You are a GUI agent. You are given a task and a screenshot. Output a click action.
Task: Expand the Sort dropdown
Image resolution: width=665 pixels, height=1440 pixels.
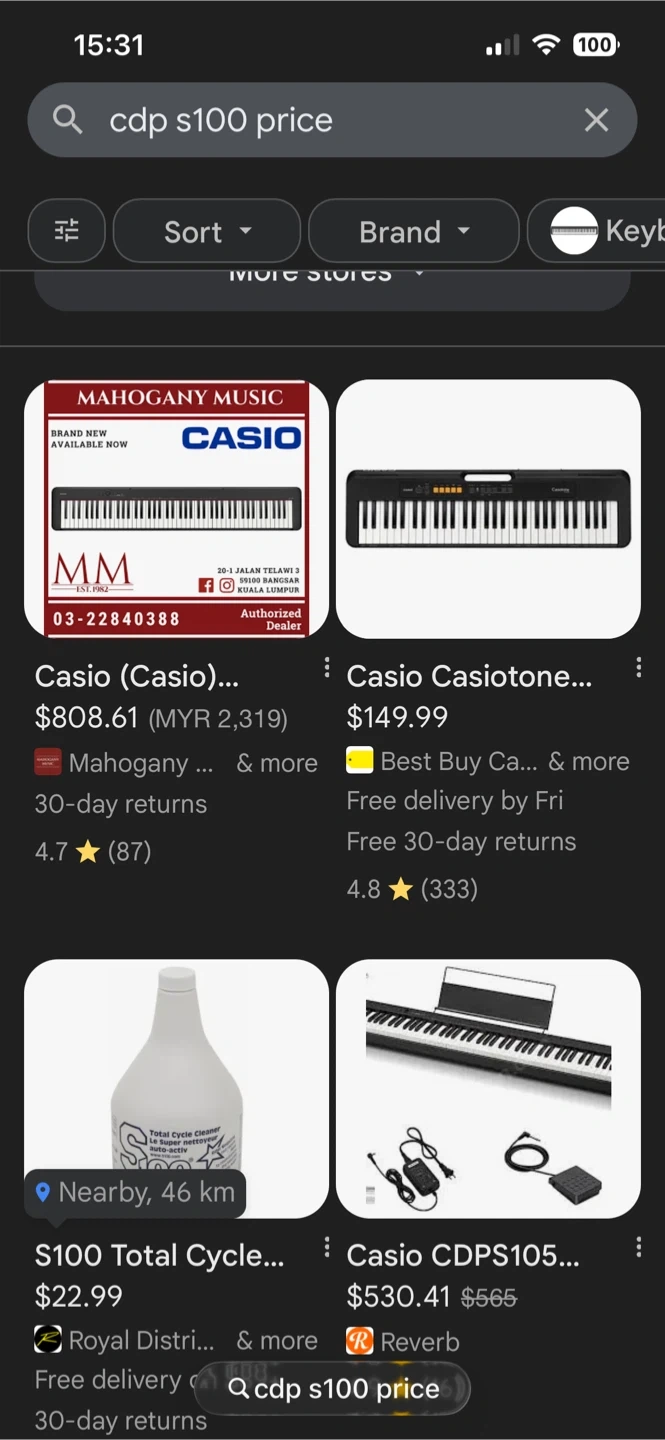[x=207, y=232]
